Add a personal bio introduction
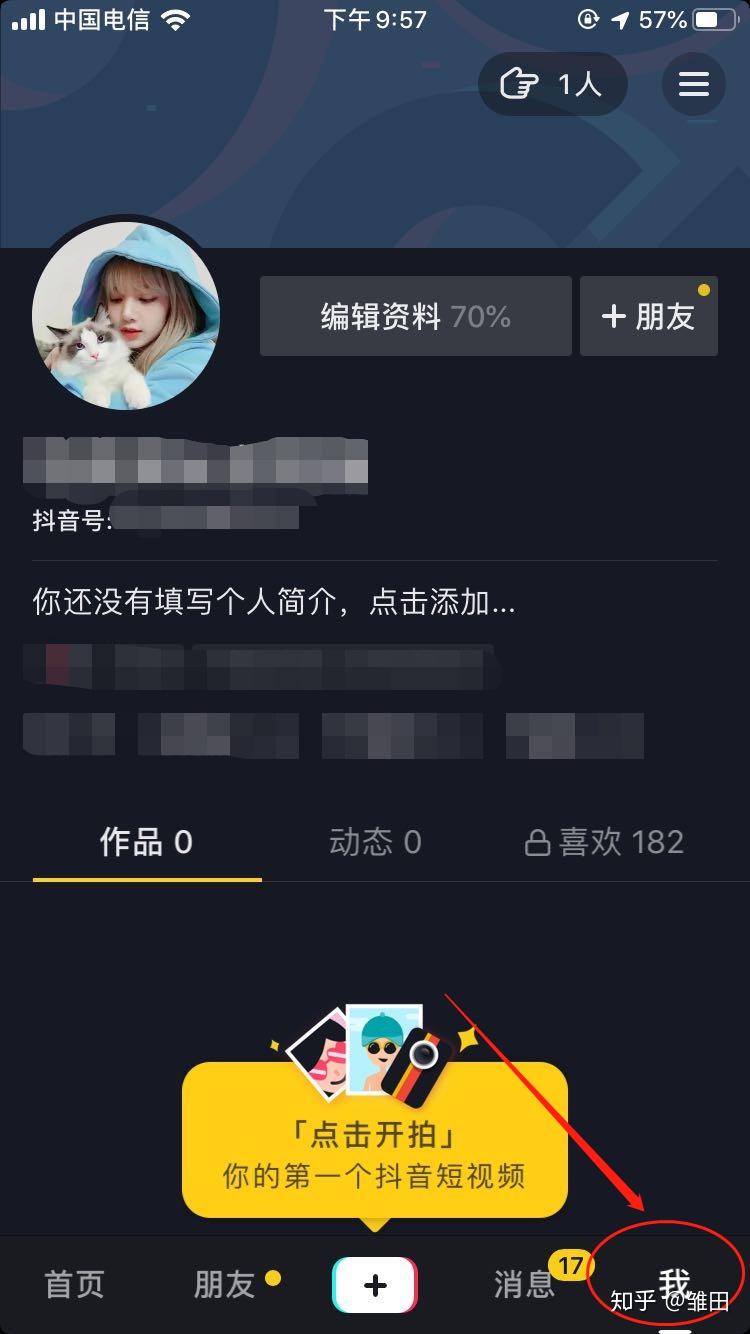This screenshot has width=750, height=1334. (x=274, y=603)
